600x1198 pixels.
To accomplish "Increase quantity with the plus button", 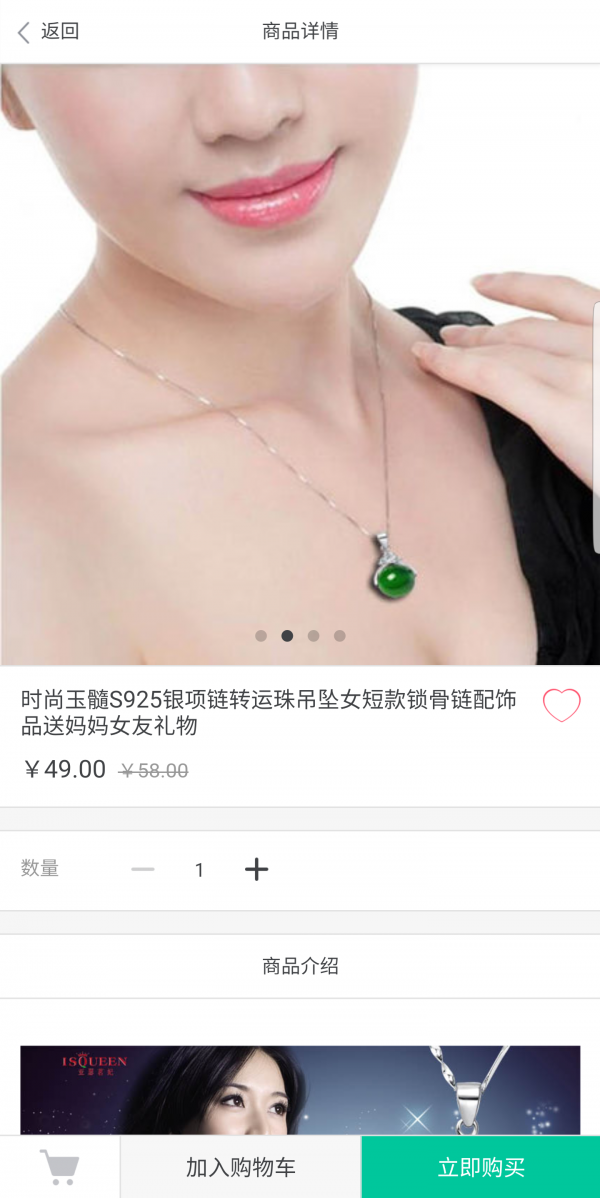I will click(x=257, y=869).
